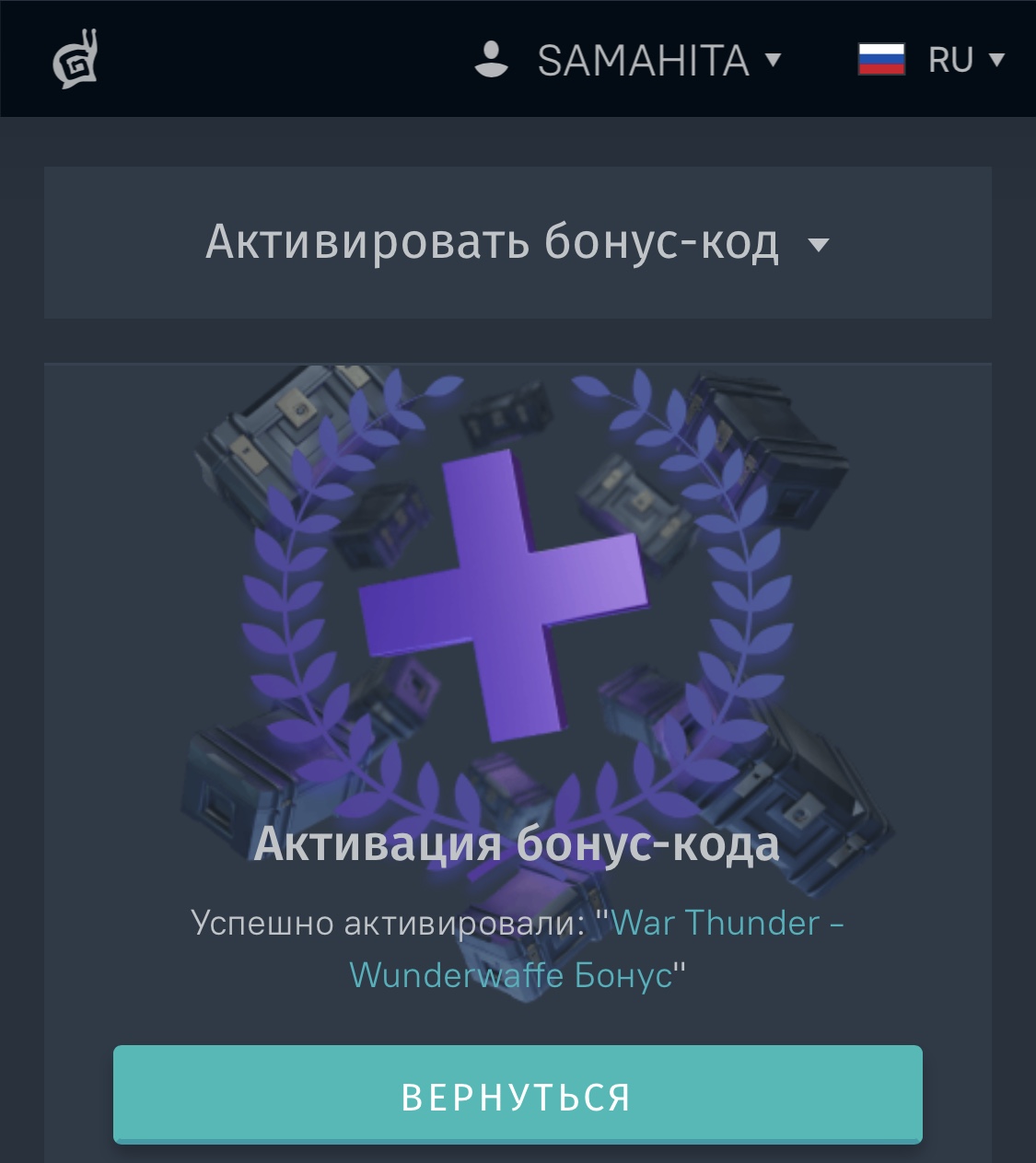Open the RU language selector
Image resolution: width=1036 pixels, height=1163 pixels.
point(932,61)
